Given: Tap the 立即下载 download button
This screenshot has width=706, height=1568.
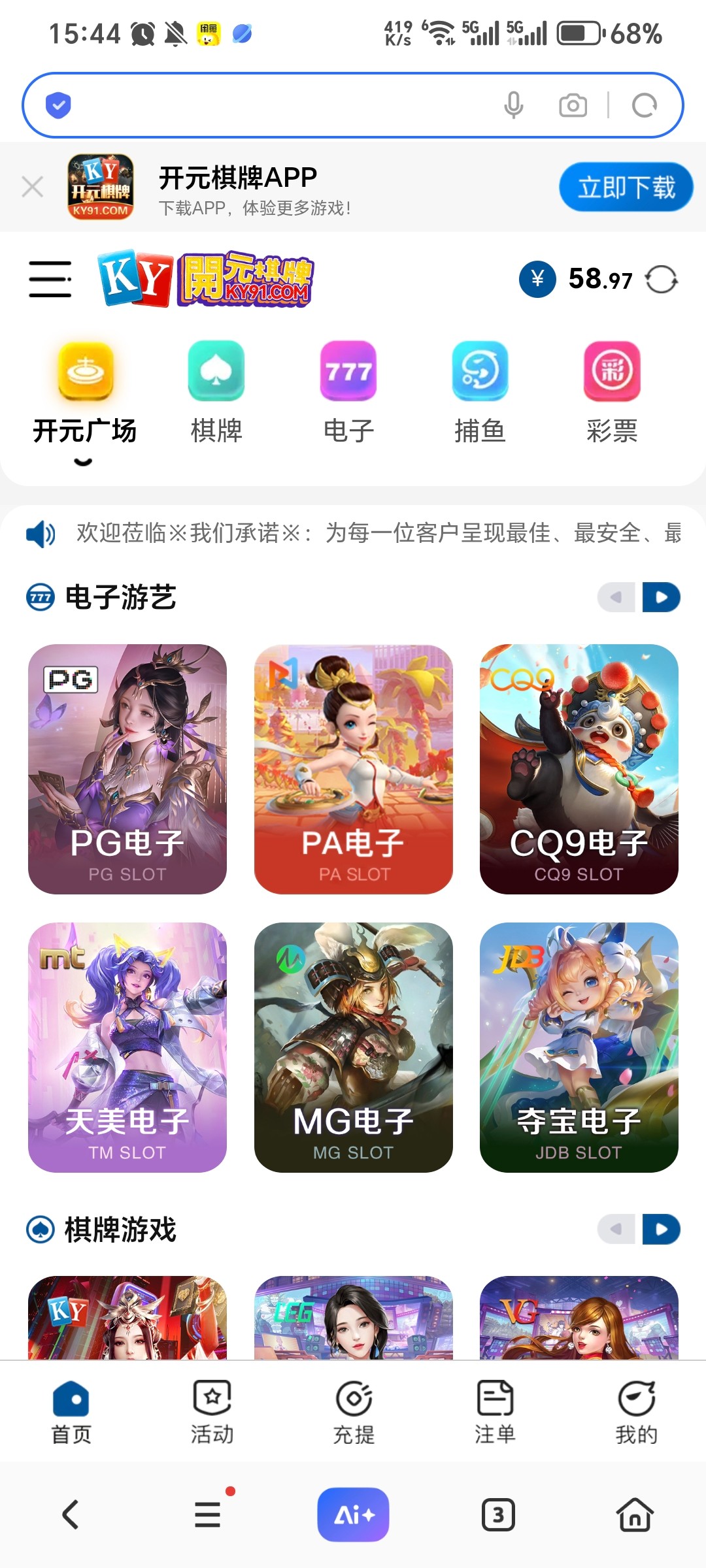Looking at the screenshot, I should (625, 186).
